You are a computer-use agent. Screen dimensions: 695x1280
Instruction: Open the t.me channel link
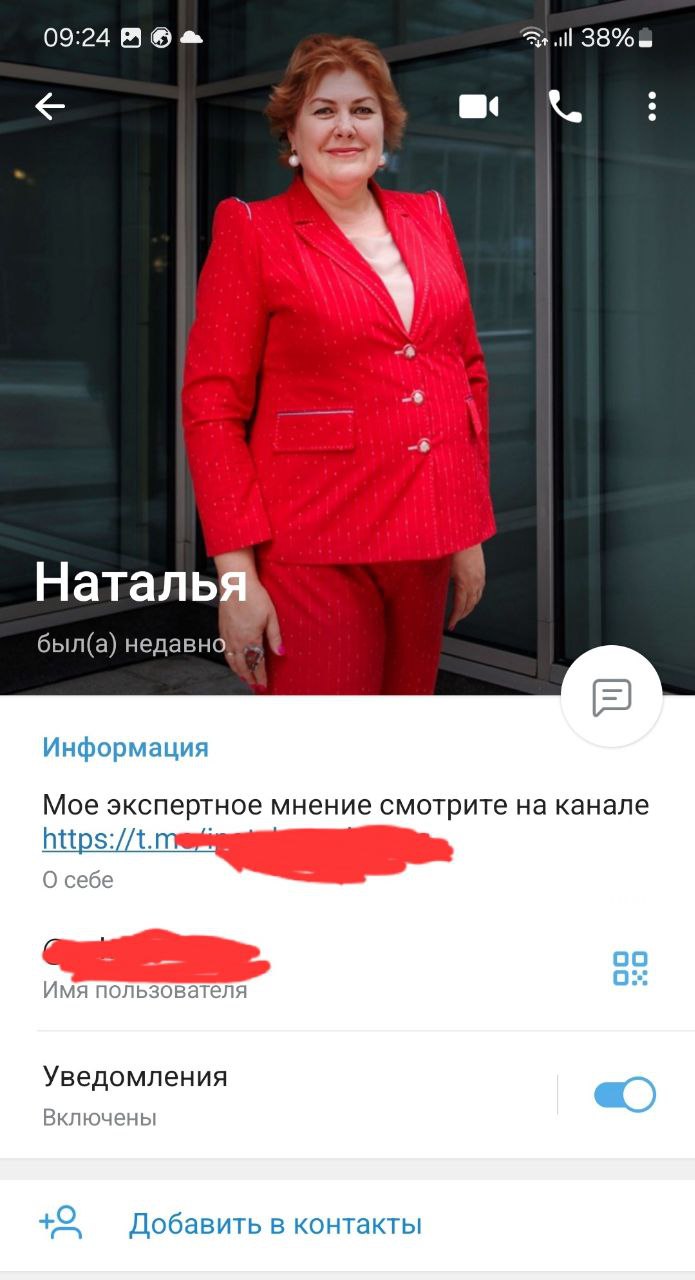click(130, 840)
